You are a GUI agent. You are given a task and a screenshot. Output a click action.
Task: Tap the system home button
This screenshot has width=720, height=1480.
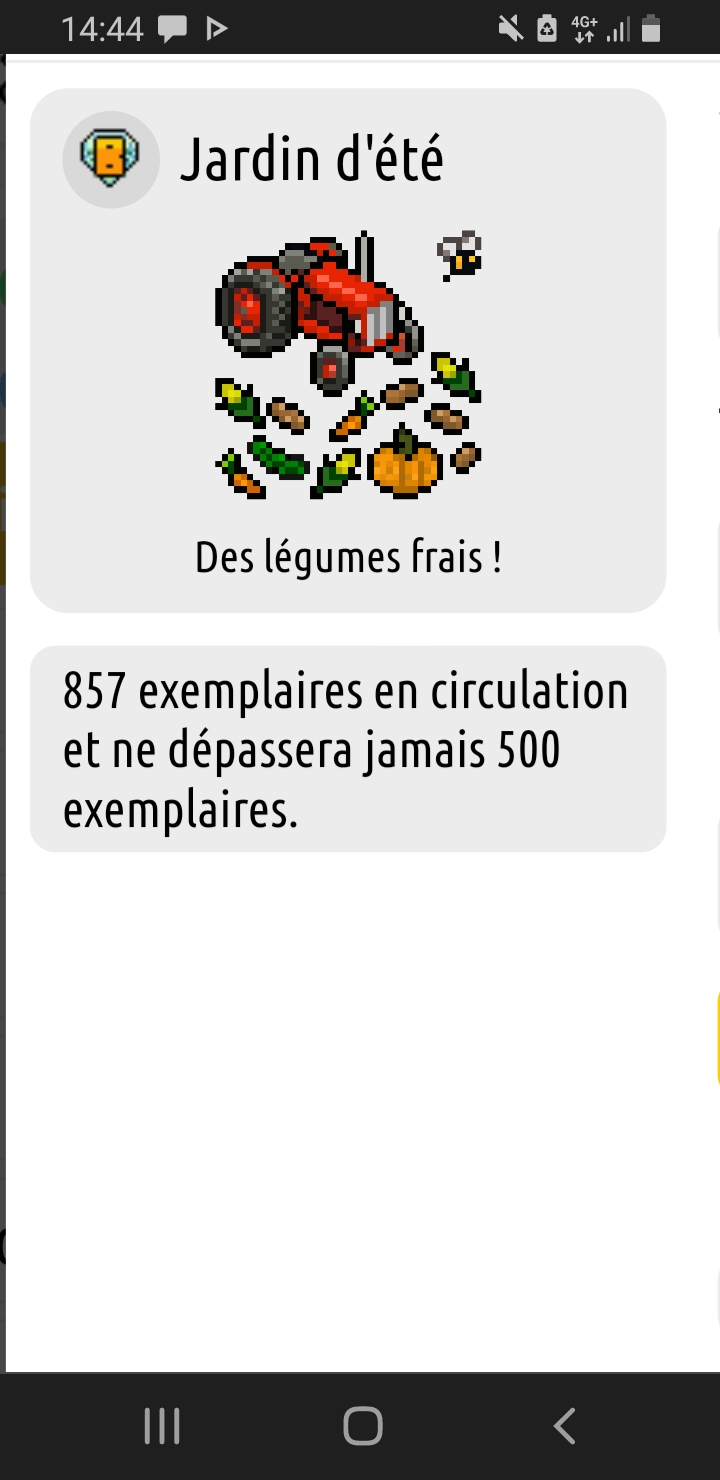click(x=362, y=1426)
